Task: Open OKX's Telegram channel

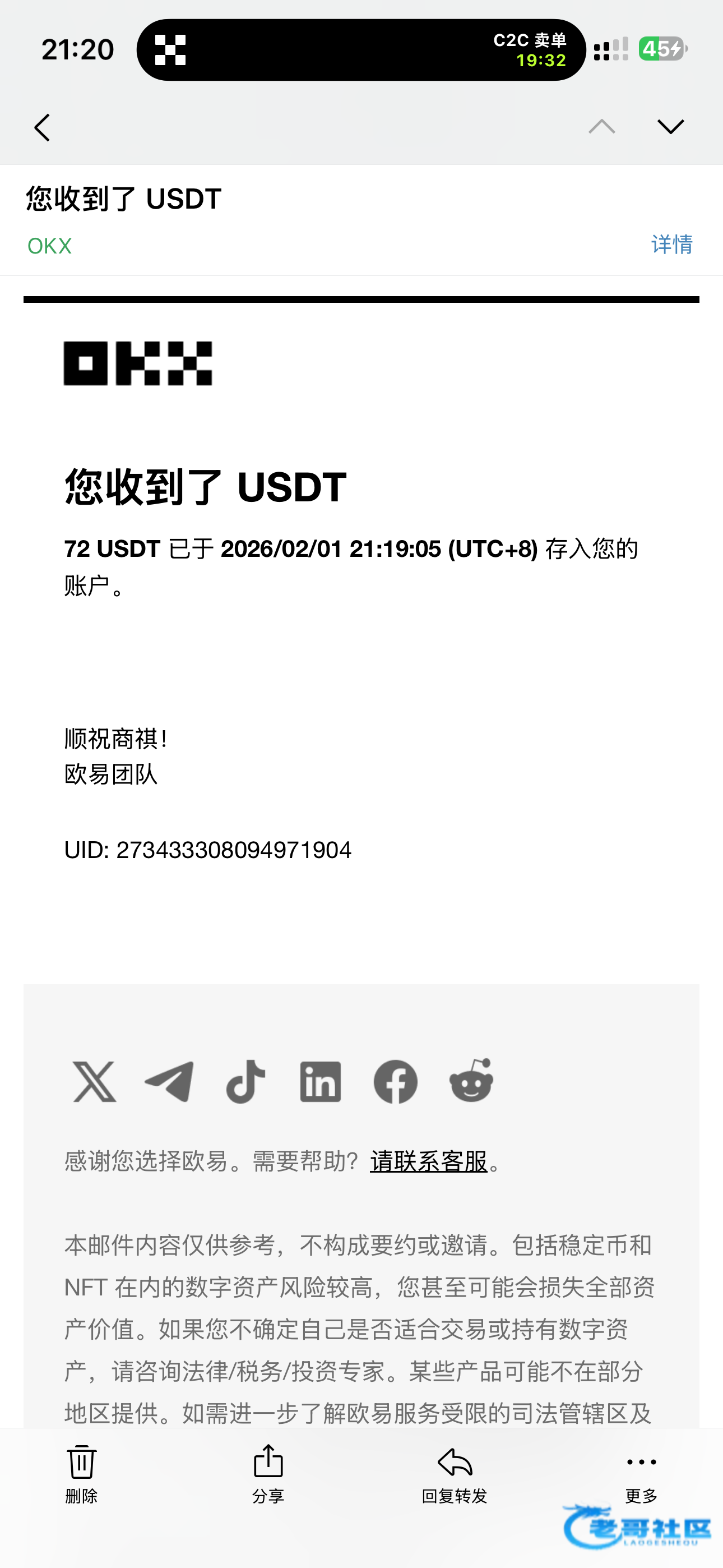Action: tap(170, 1082)
